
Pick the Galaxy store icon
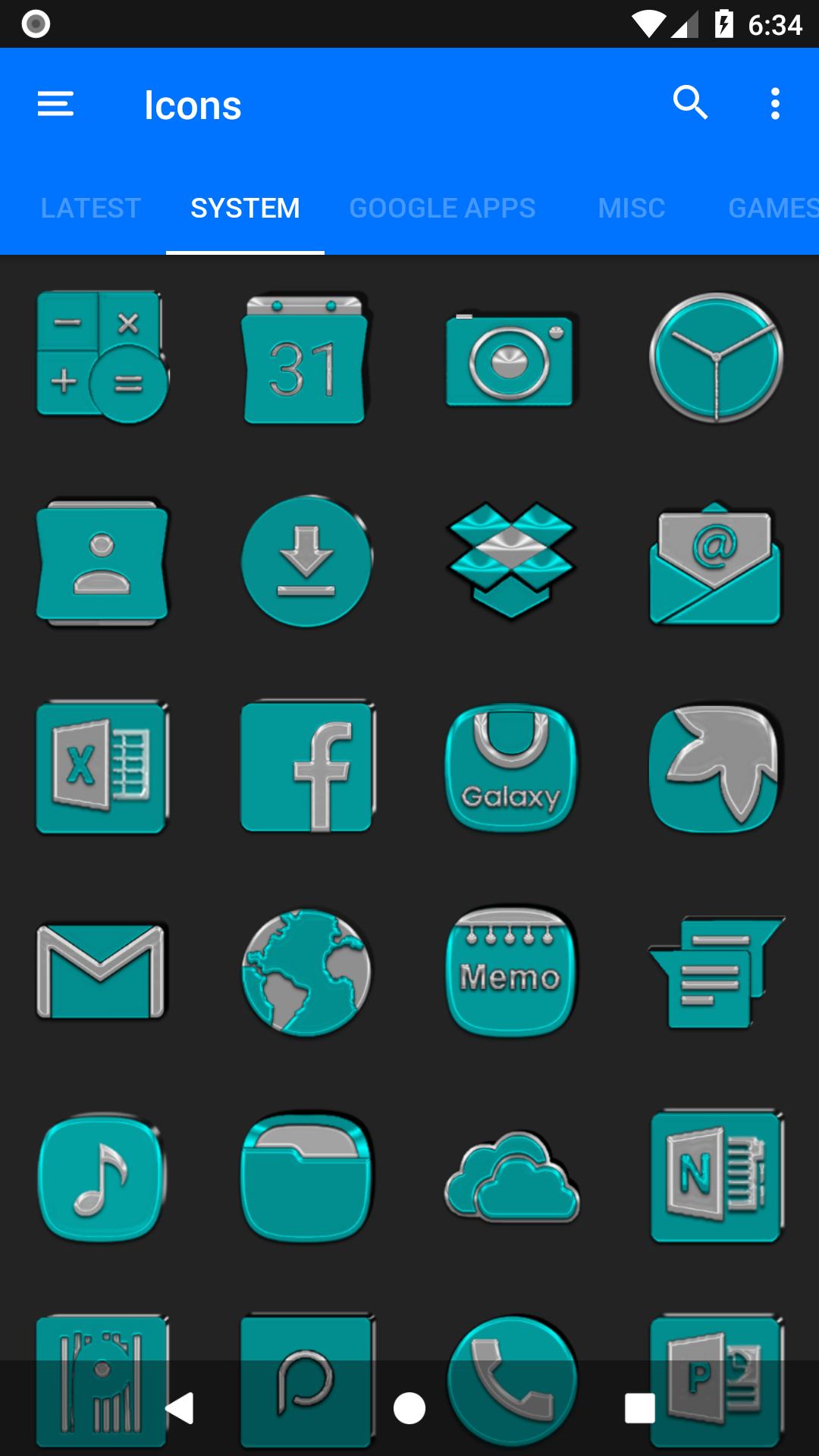coord(511,767)
